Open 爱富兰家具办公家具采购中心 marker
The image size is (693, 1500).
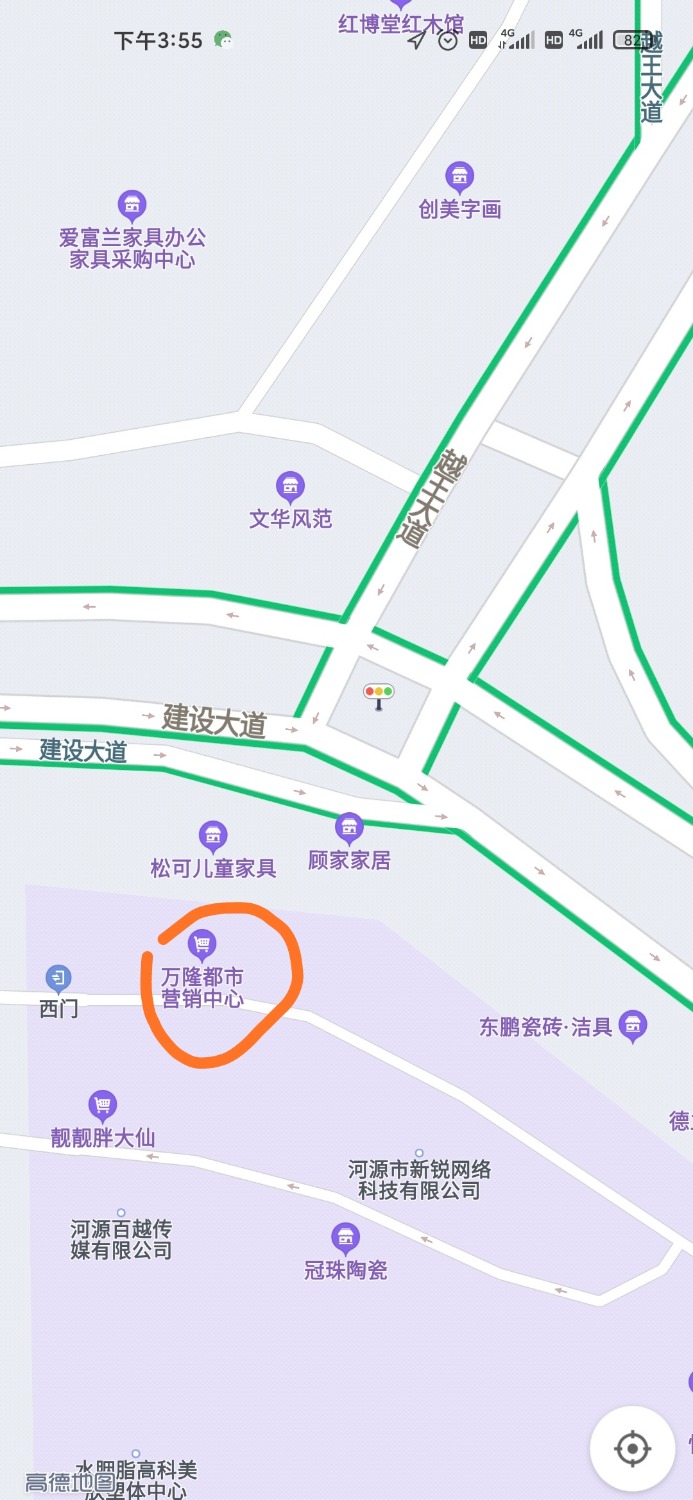click(x=132, y=206)
